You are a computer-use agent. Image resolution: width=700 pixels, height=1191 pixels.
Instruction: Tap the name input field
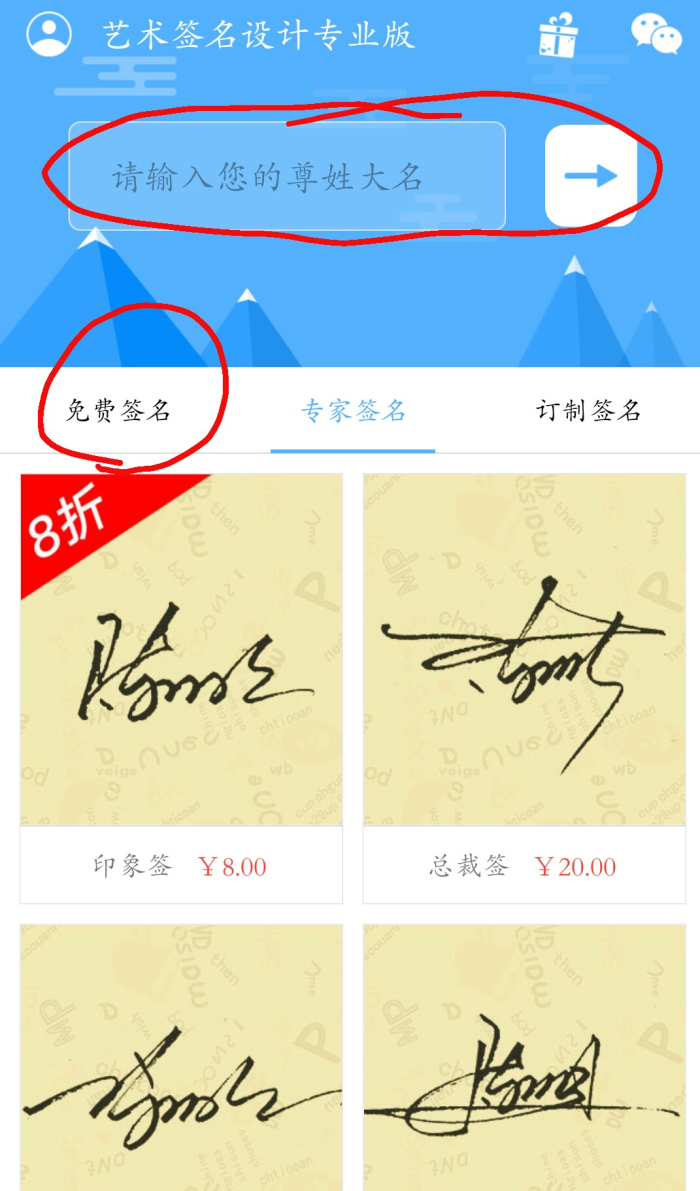tap(287, 177)
